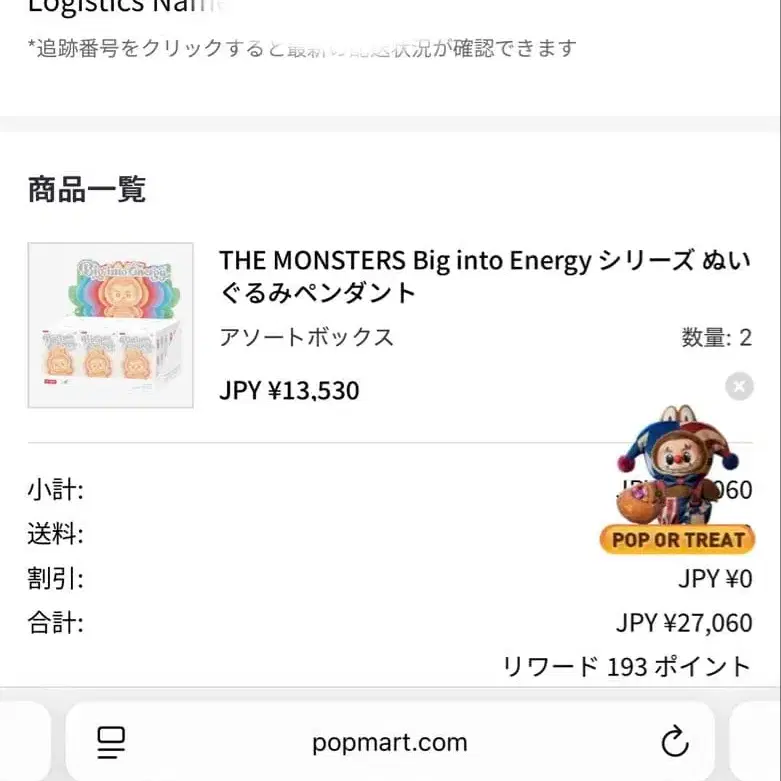Open the page format menu in address bar

[111, 742]
